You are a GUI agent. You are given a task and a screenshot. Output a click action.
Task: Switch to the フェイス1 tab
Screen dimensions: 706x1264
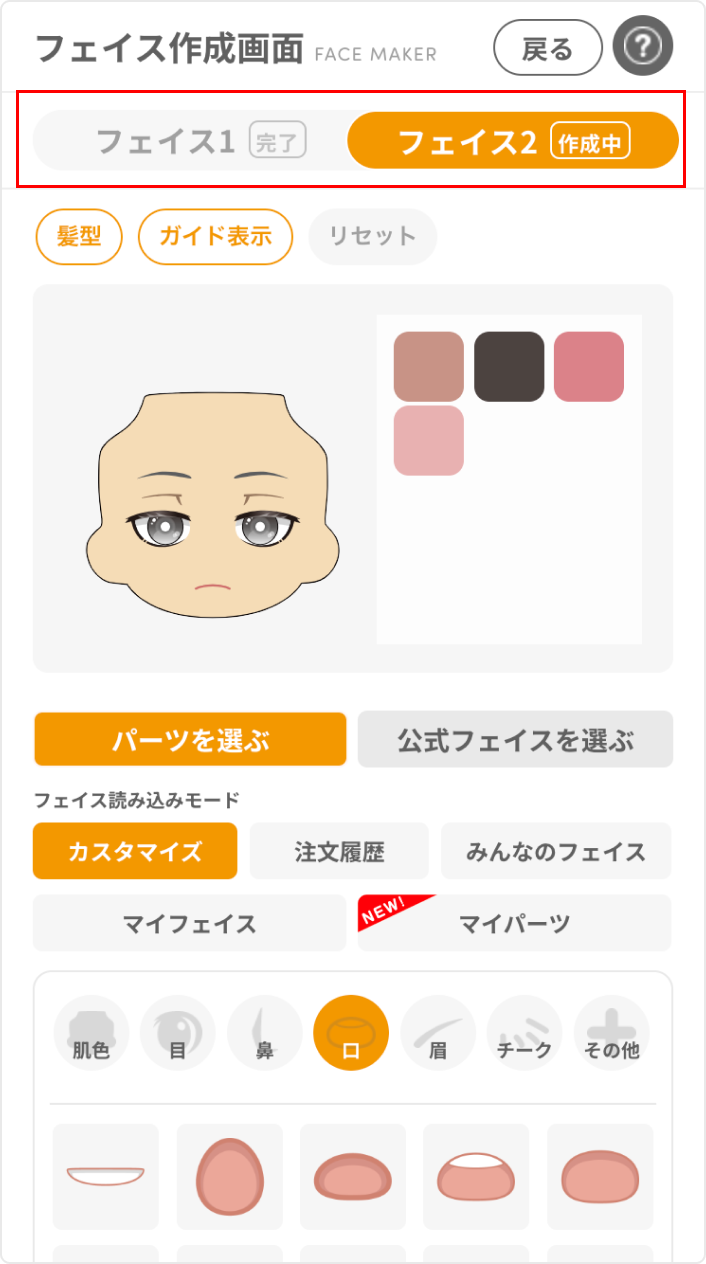click(x=191, y=141)
